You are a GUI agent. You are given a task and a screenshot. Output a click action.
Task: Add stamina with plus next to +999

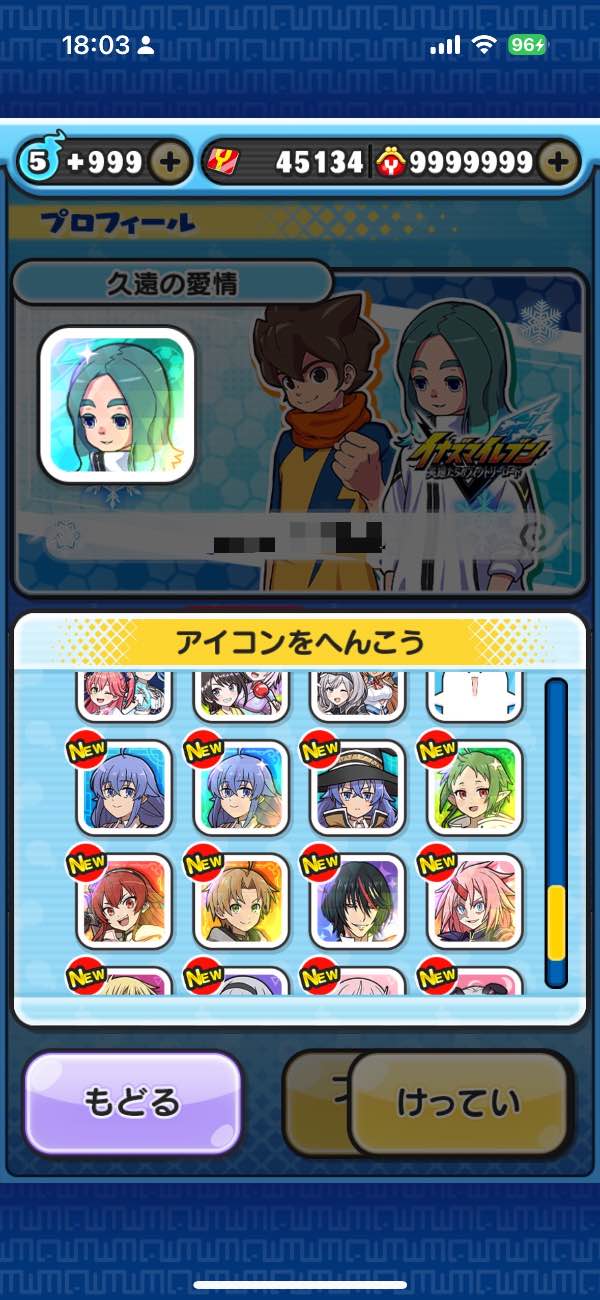[x=171, y=162]
